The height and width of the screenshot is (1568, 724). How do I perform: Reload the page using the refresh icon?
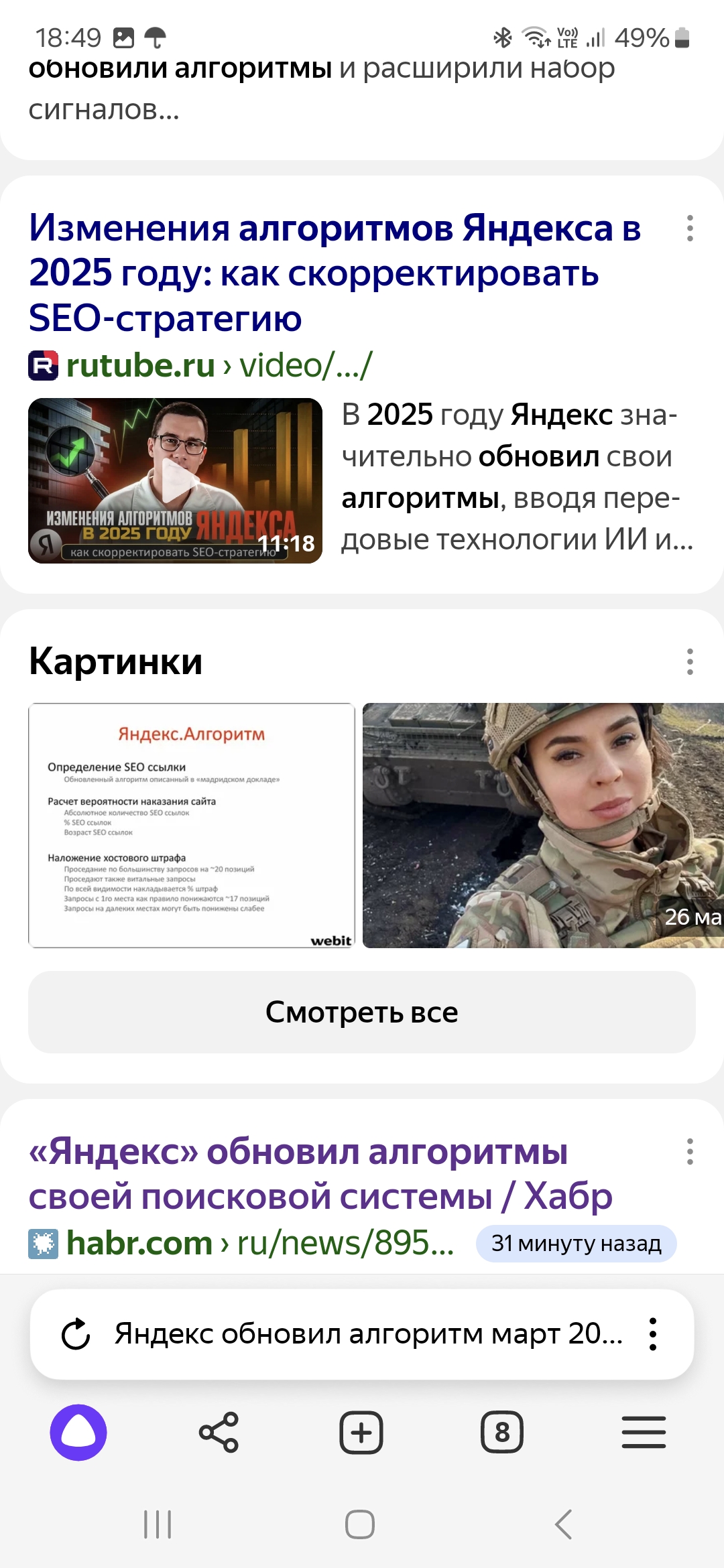tap(76, 1334)
